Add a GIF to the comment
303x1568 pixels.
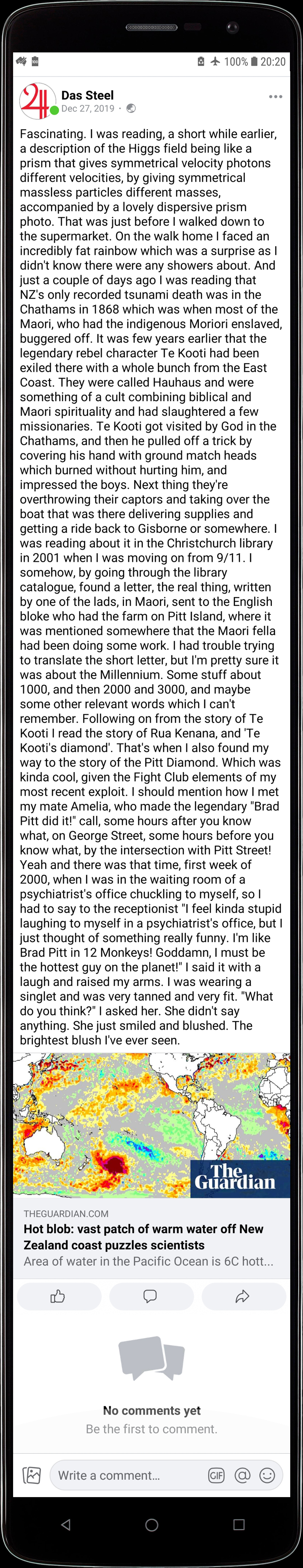tap(216, 1476)
